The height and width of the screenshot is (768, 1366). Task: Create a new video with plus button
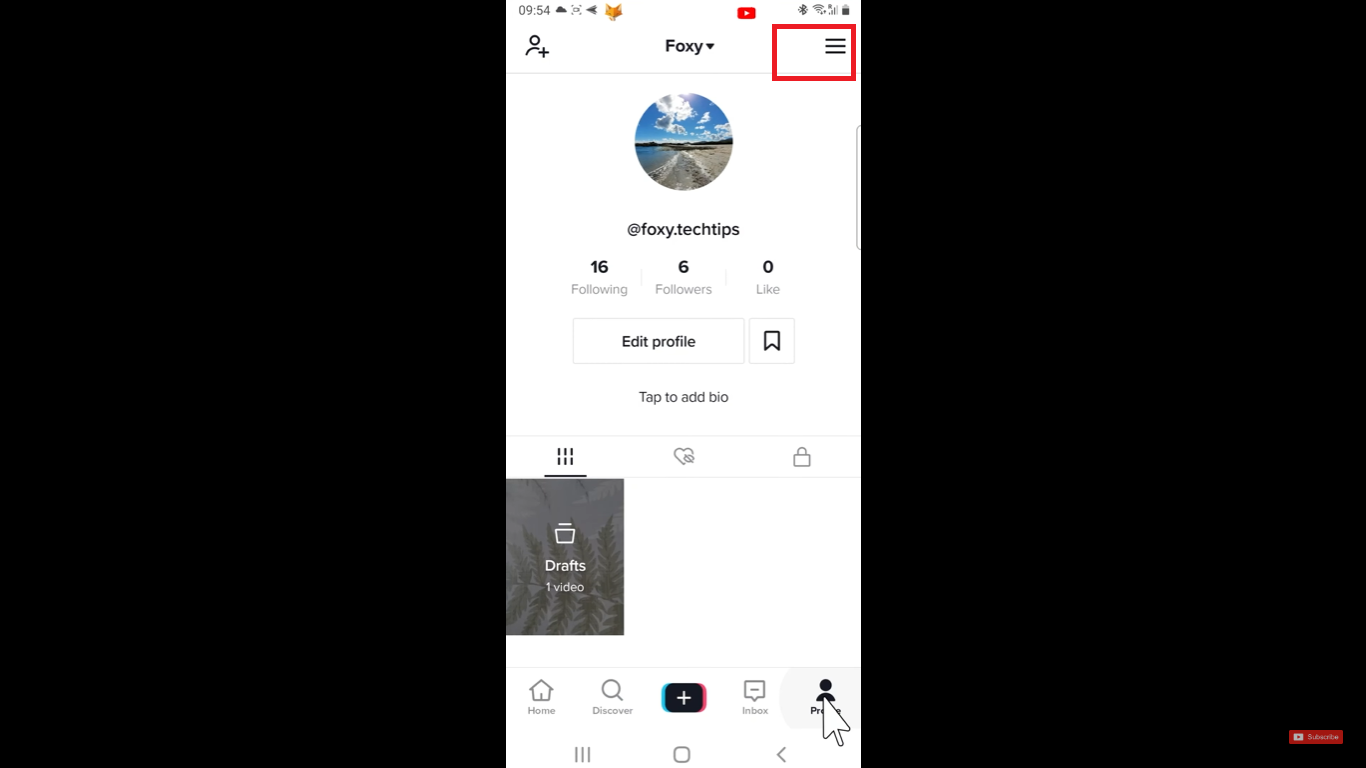(x=684, y=697)
